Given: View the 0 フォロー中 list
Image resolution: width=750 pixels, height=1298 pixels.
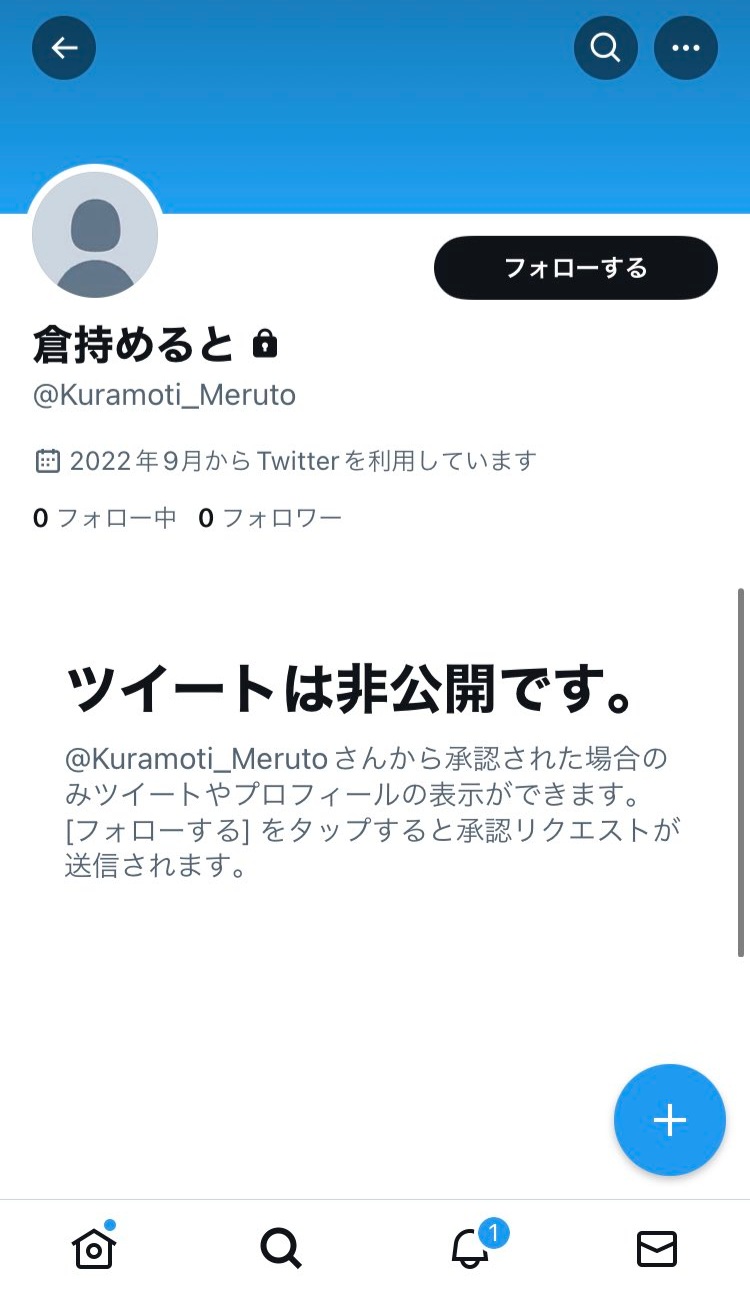Looking at the screenshot, I should [x=105, y=518].
